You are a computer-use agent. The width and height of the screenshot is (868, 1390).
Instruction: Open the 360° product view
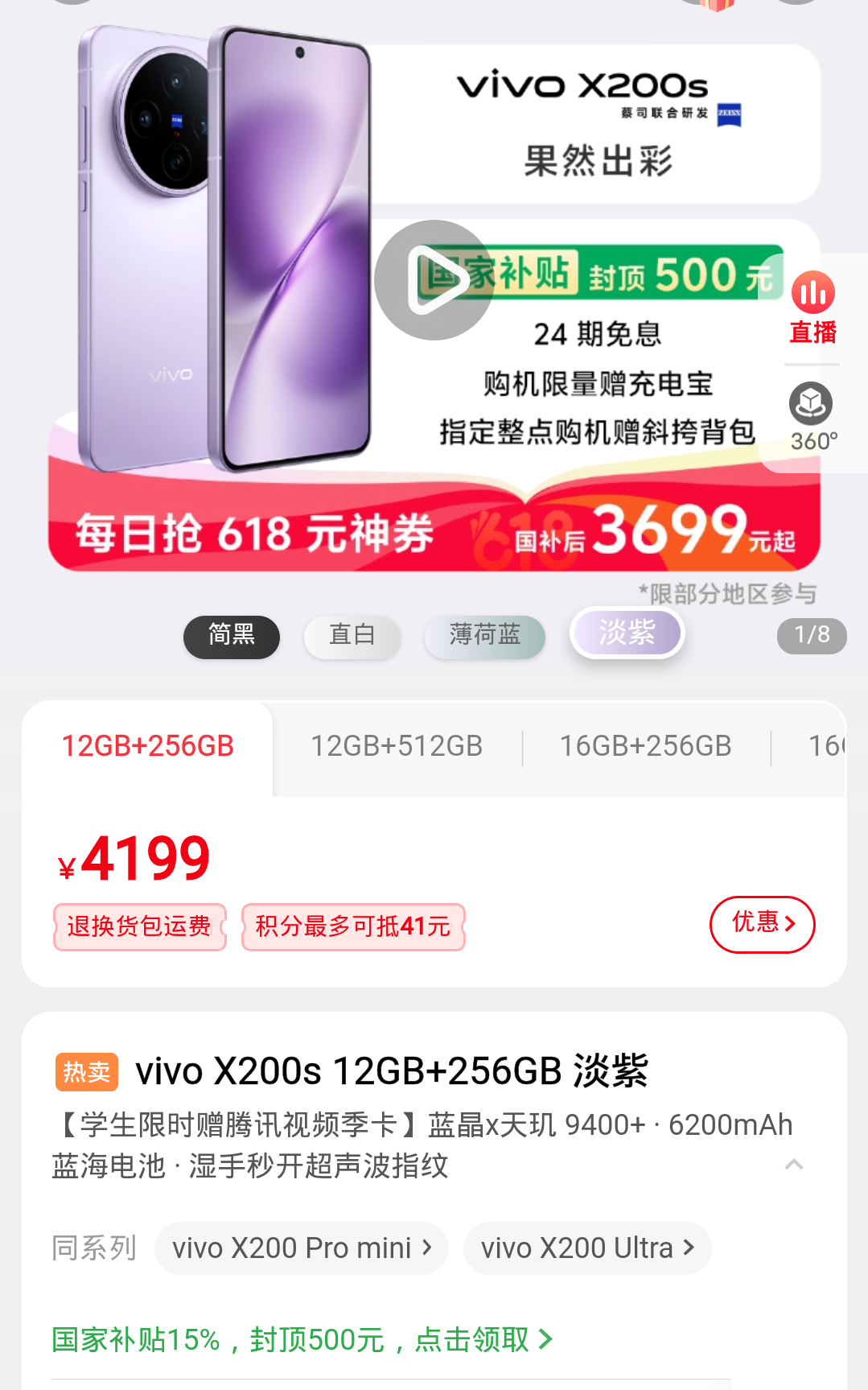point(812,417)
